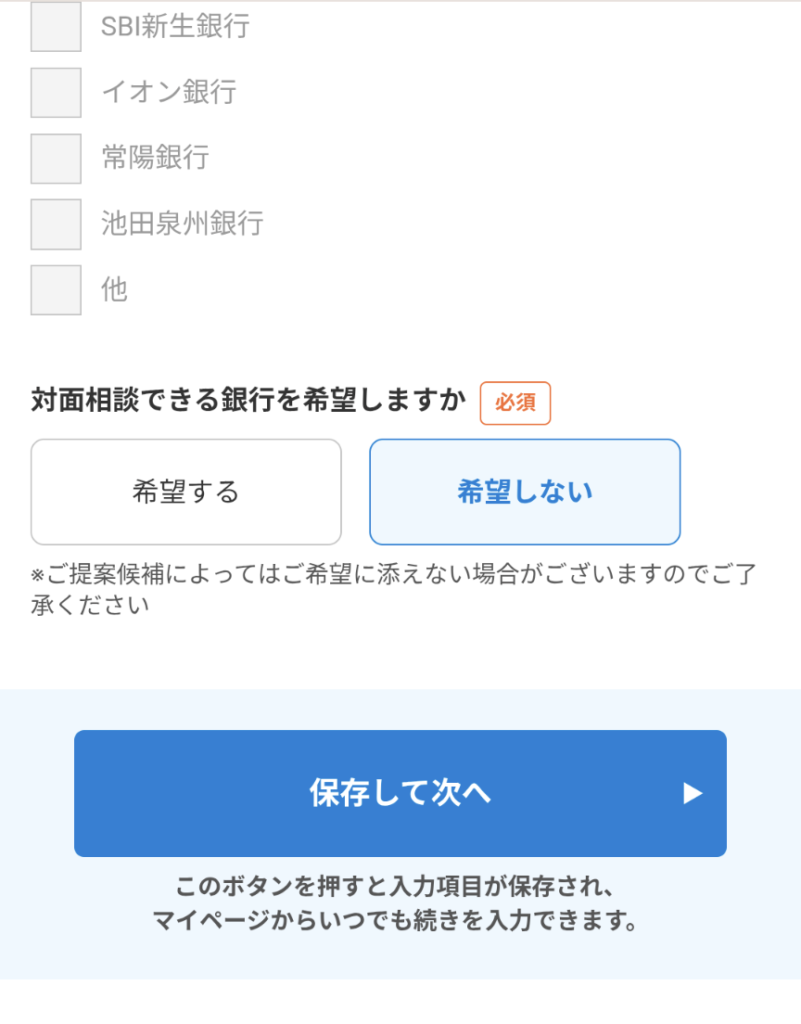The image size is (801, 1024).
Task: Check the SBI新生銀行 checkbox
Action: 56,27
